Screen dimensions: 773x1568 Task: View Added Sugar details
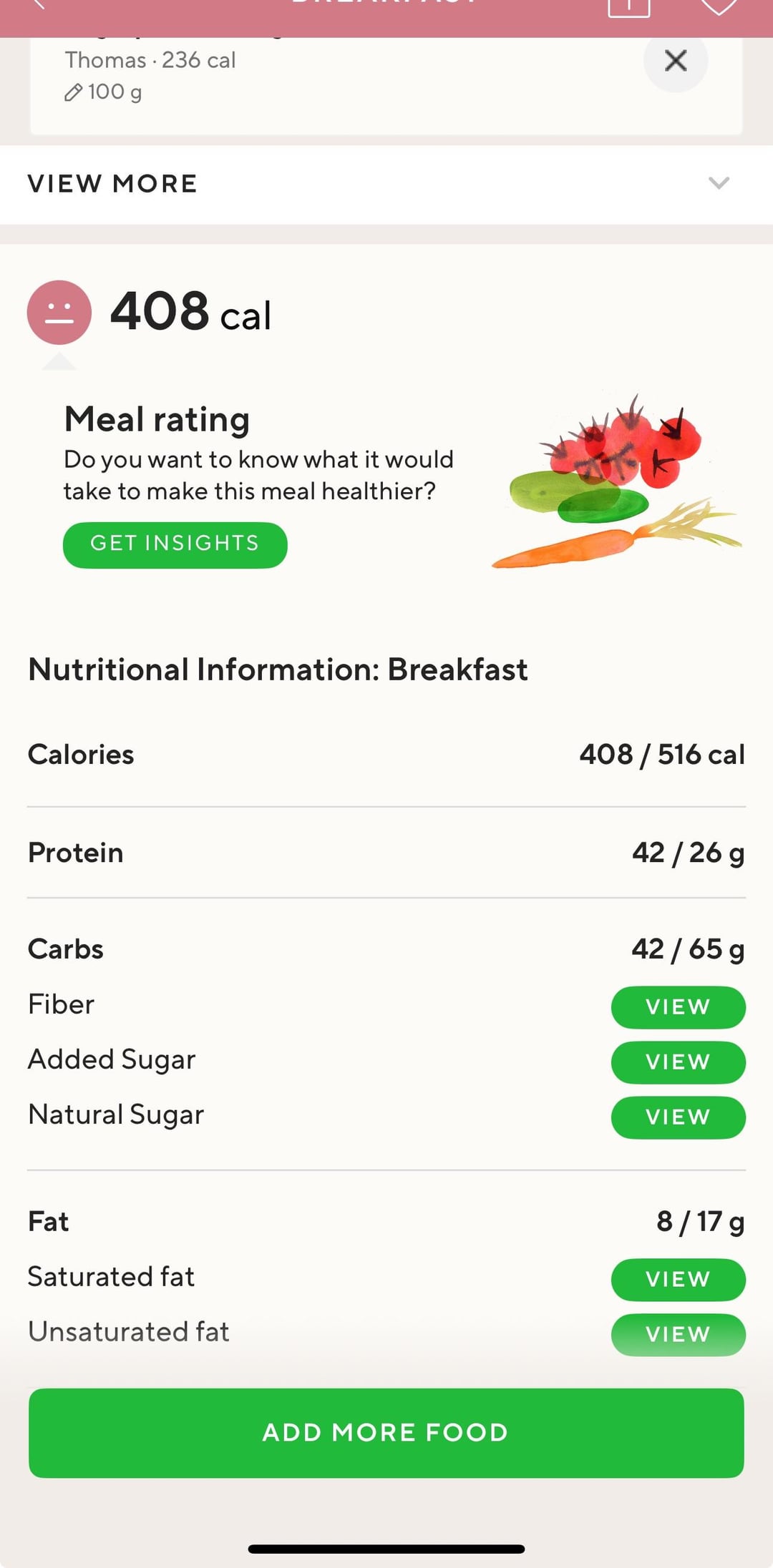(x=677, y=1062)
